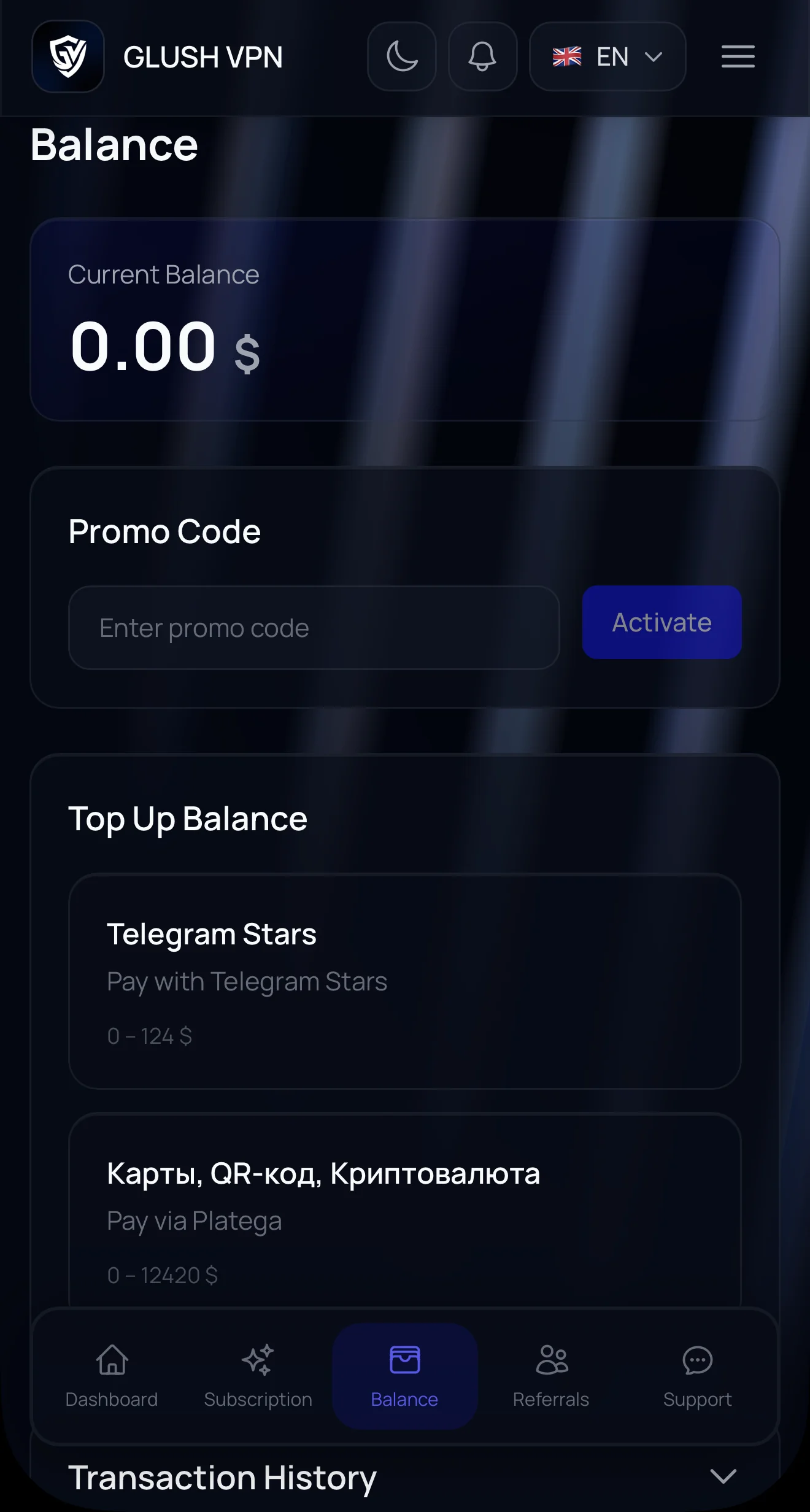Viewport: 810px width, 1512px height.
Task: Activate the promo code
Action: [662, 622]
